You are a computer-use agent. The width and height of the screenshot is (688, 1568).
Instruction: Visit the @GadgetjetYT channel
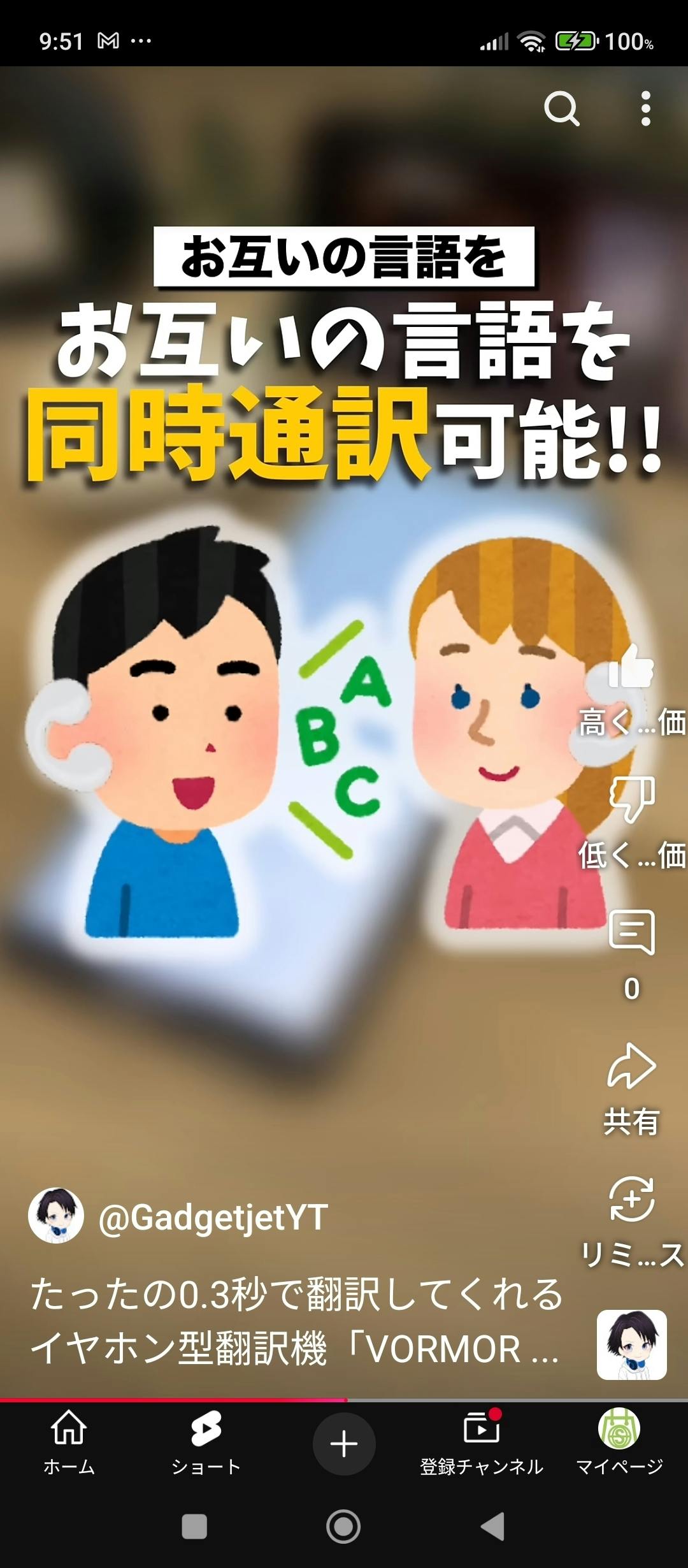[x=213, y=1217]
